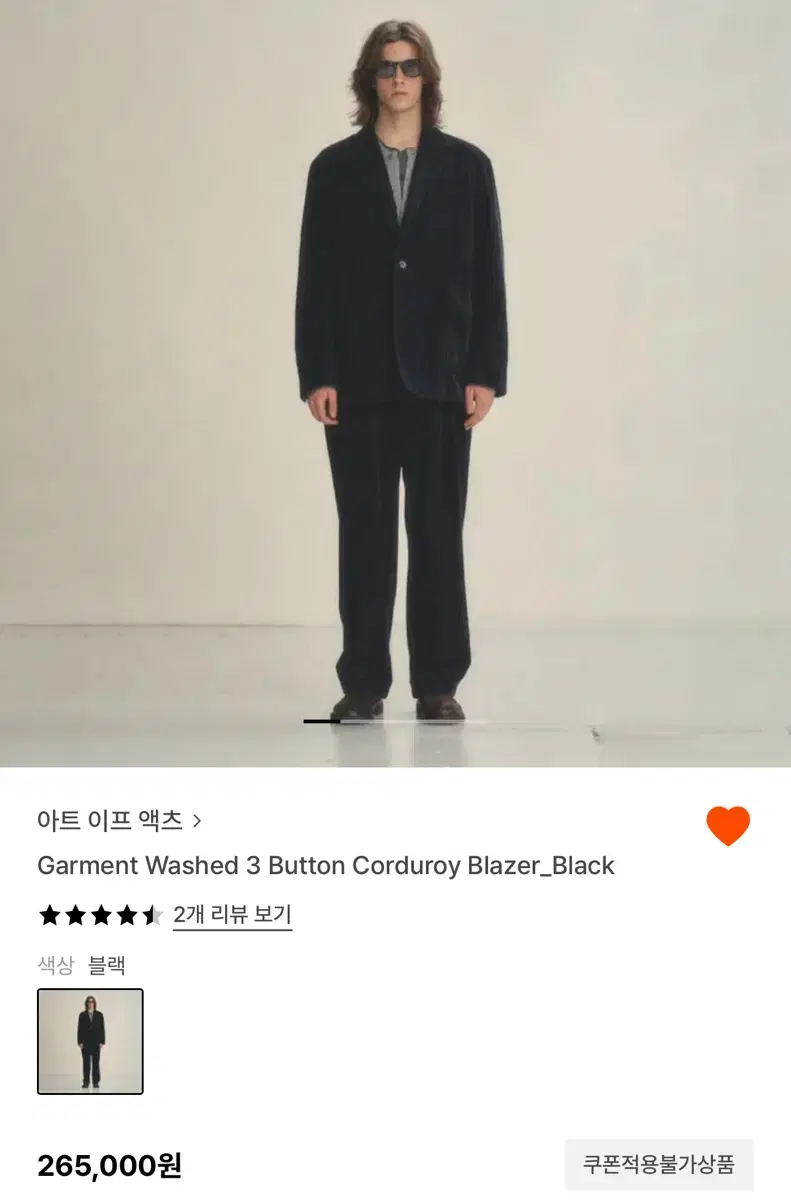Click the model thumbnail under 색상
Viewport: 791px width, 1200px height.
(90, 1040)
